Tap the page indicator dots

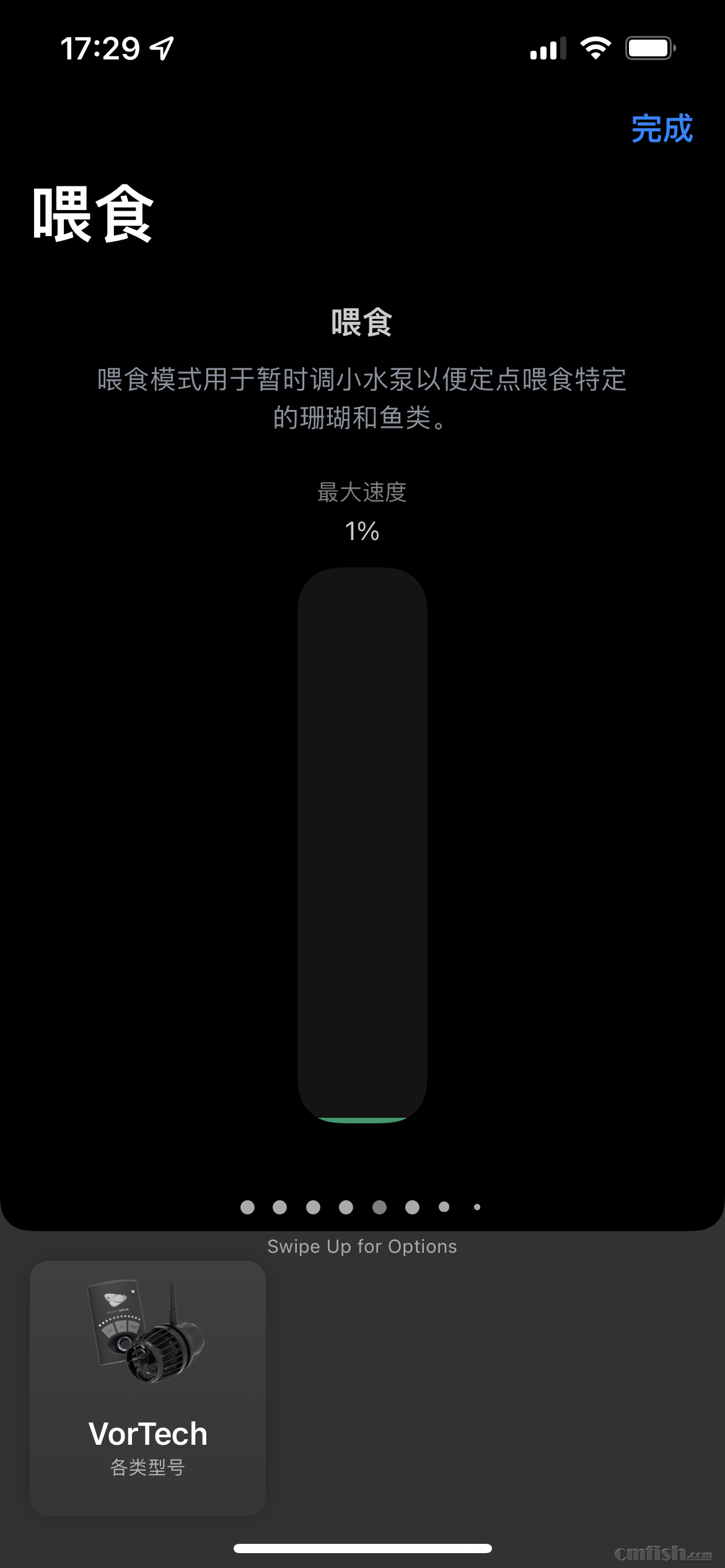click(x=362, y=1207)
